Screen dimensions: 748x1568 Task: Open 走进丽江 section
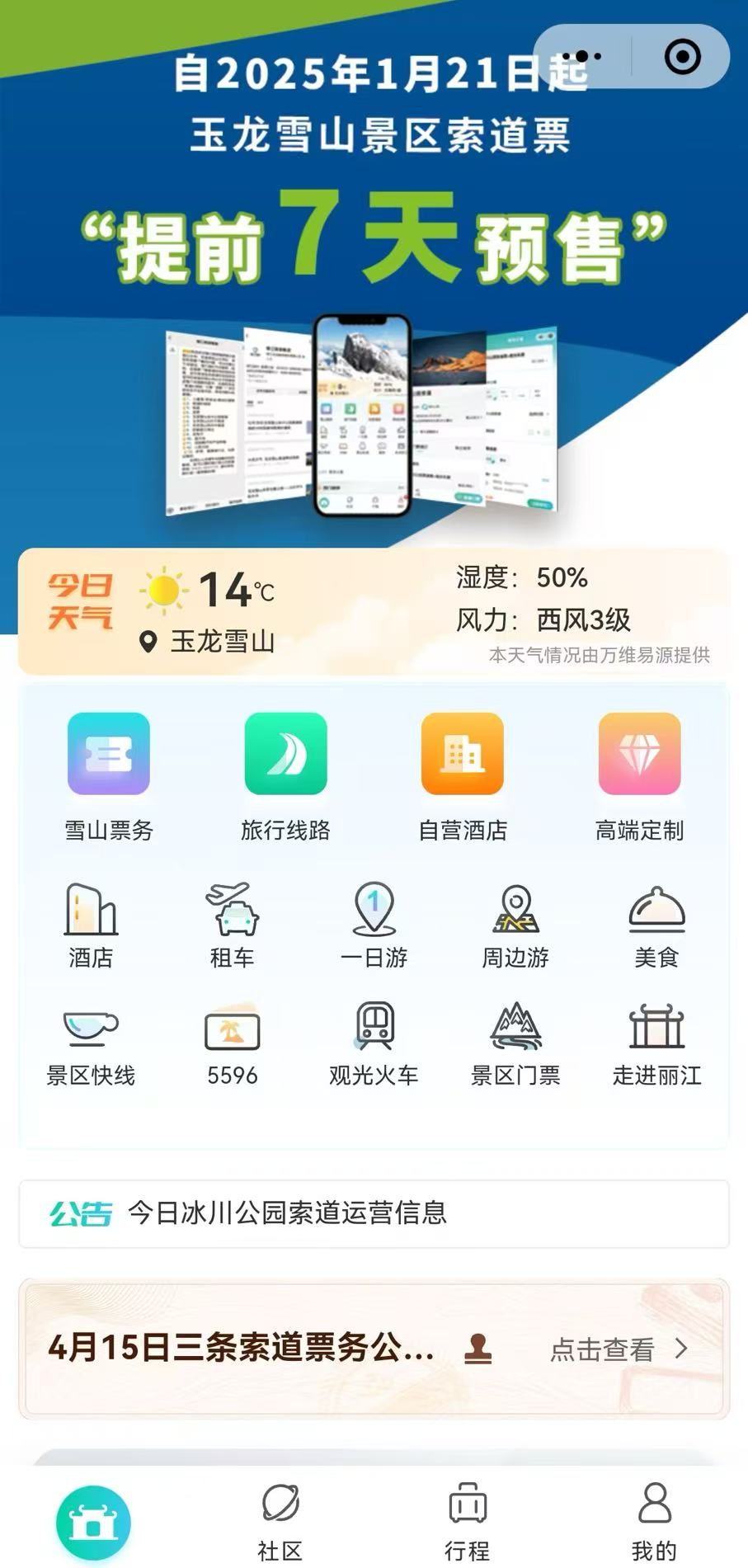(x=656, y=1043)
